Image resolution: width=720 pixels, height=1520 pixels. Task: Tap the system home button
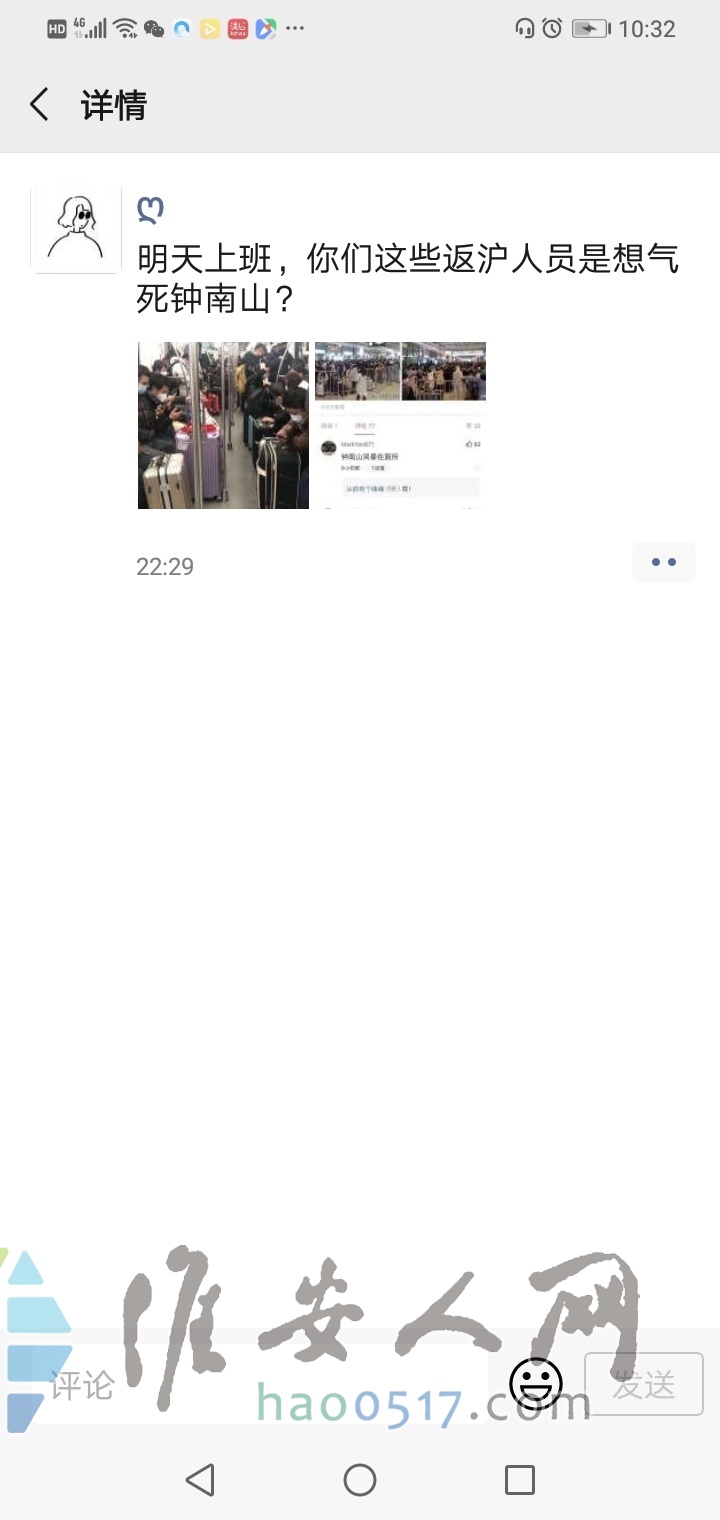pos(360,1480)
